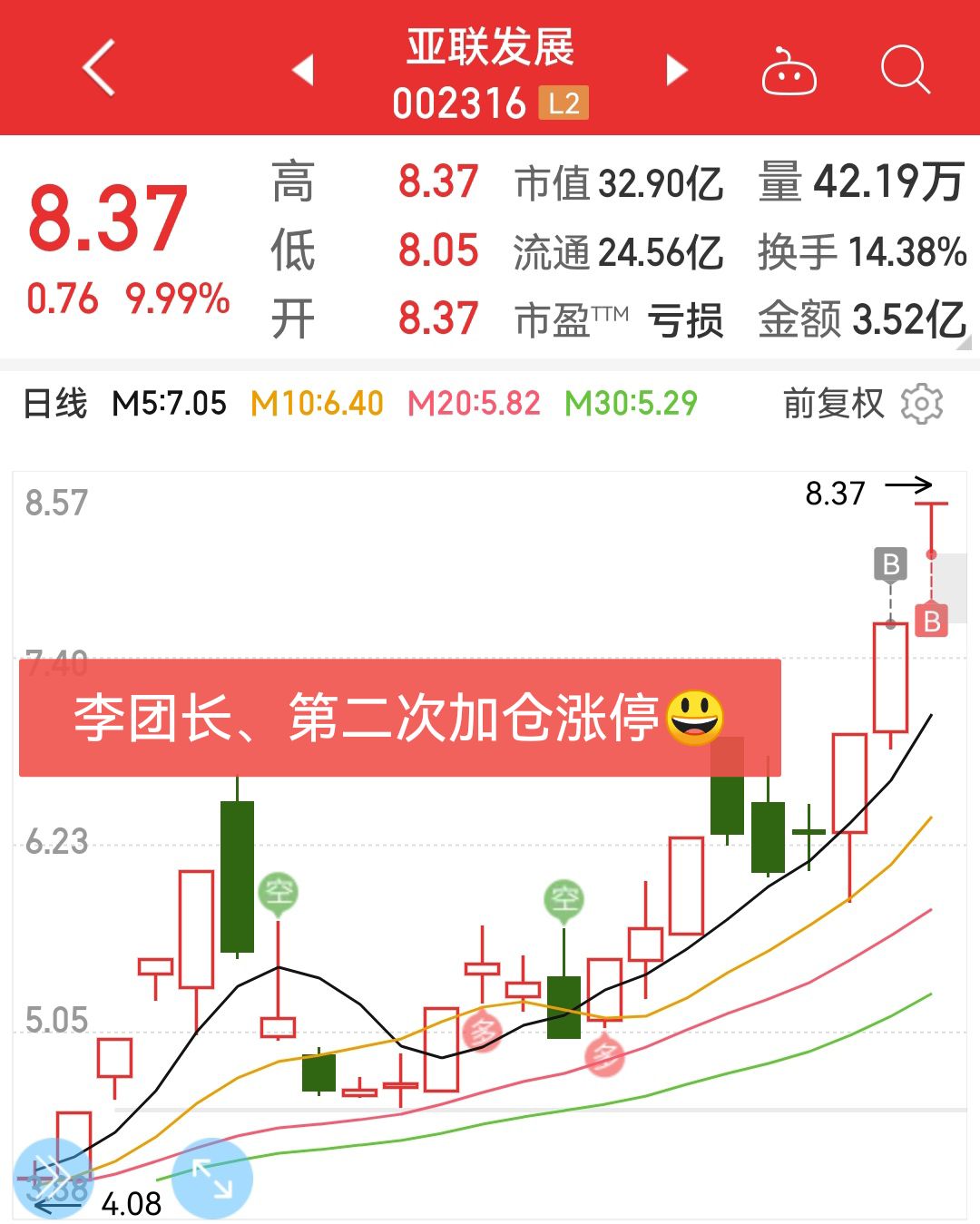
Task: Go back from the 亚联发展 stock page
Action: pyautogui.click(x=100, y=68)
